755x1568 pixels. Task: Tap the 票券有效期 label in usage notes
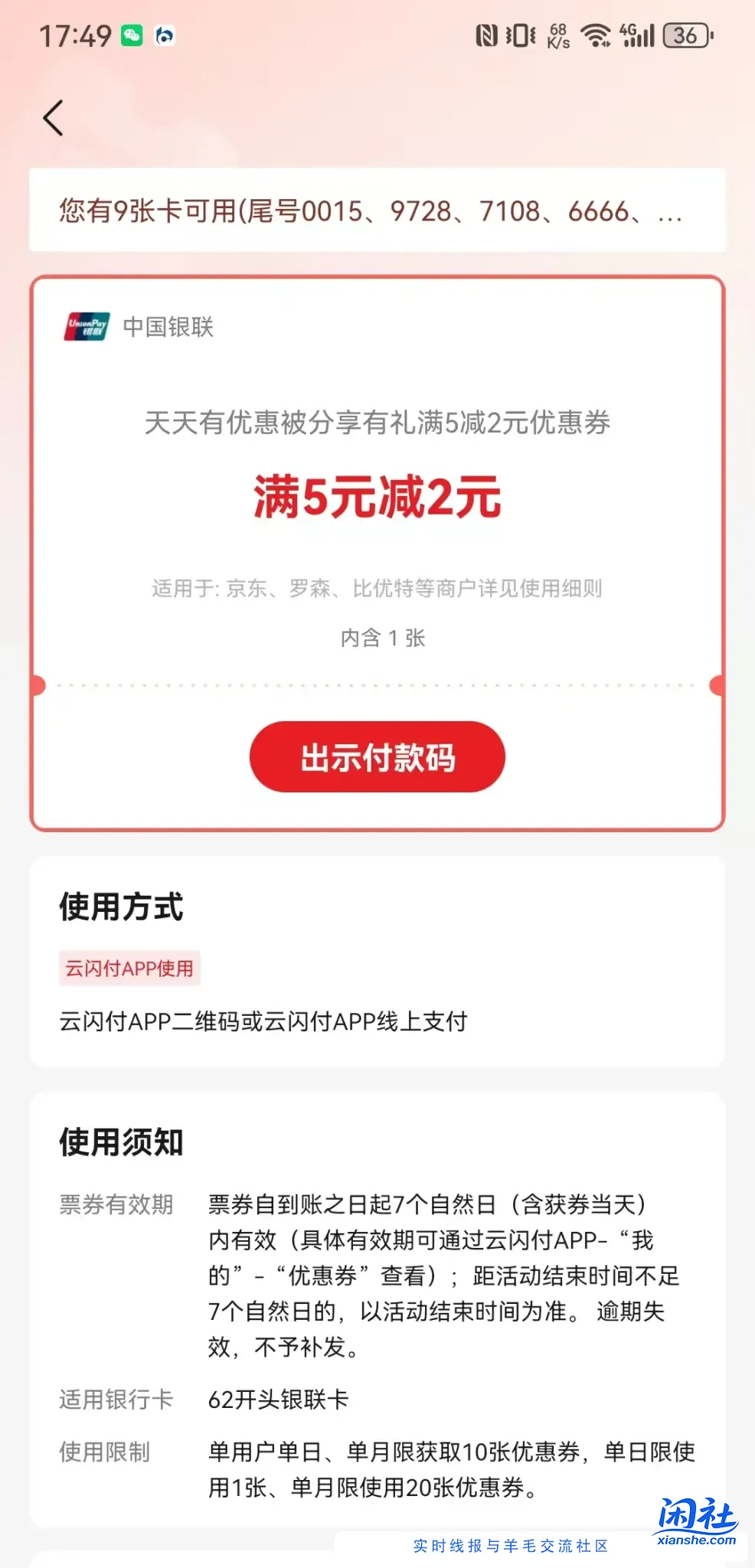click(x=116, y=1205)
